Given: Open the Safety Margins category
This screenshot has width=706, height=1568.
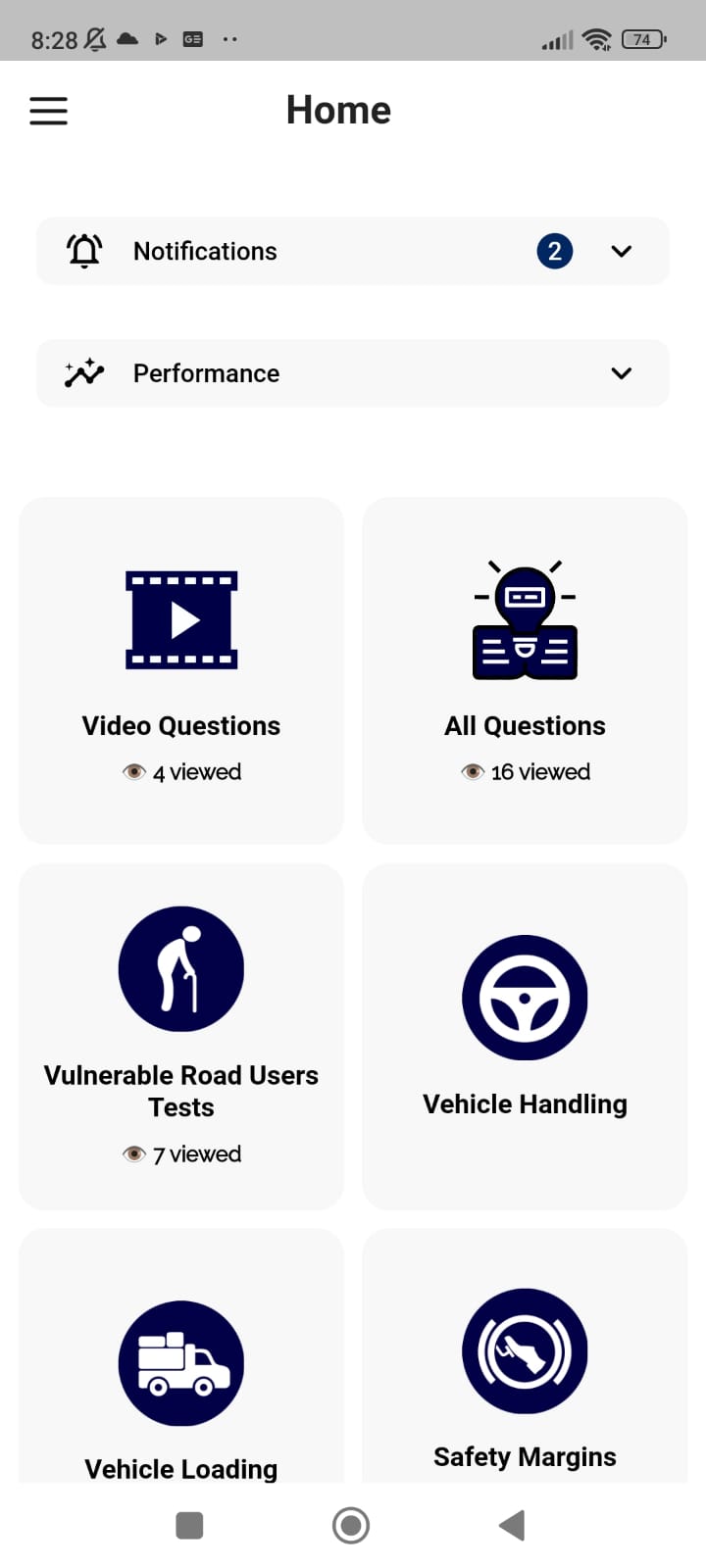Looking at the screenshot, I should (x=525, y=1372).
